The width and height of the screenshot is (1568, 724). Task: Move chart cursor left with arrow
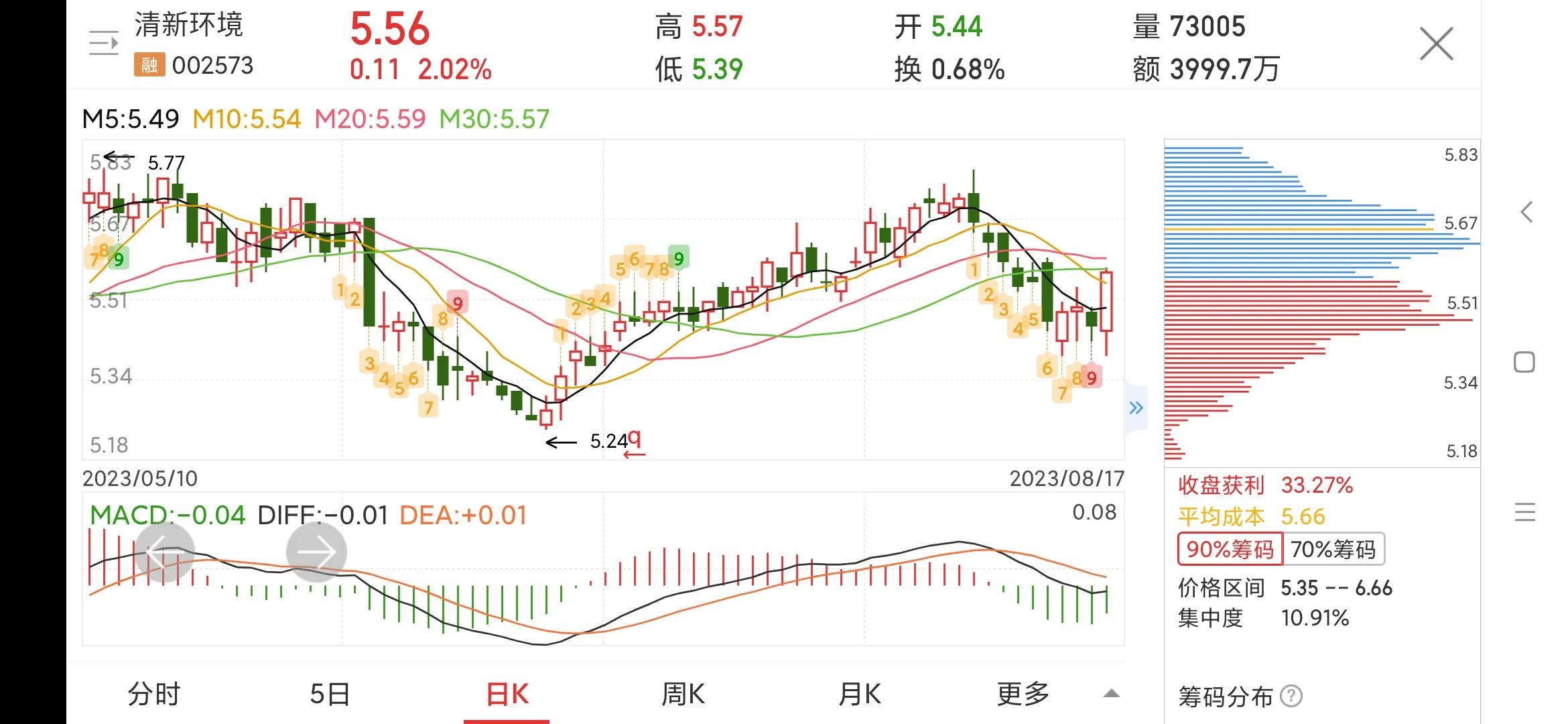point(165,552)
